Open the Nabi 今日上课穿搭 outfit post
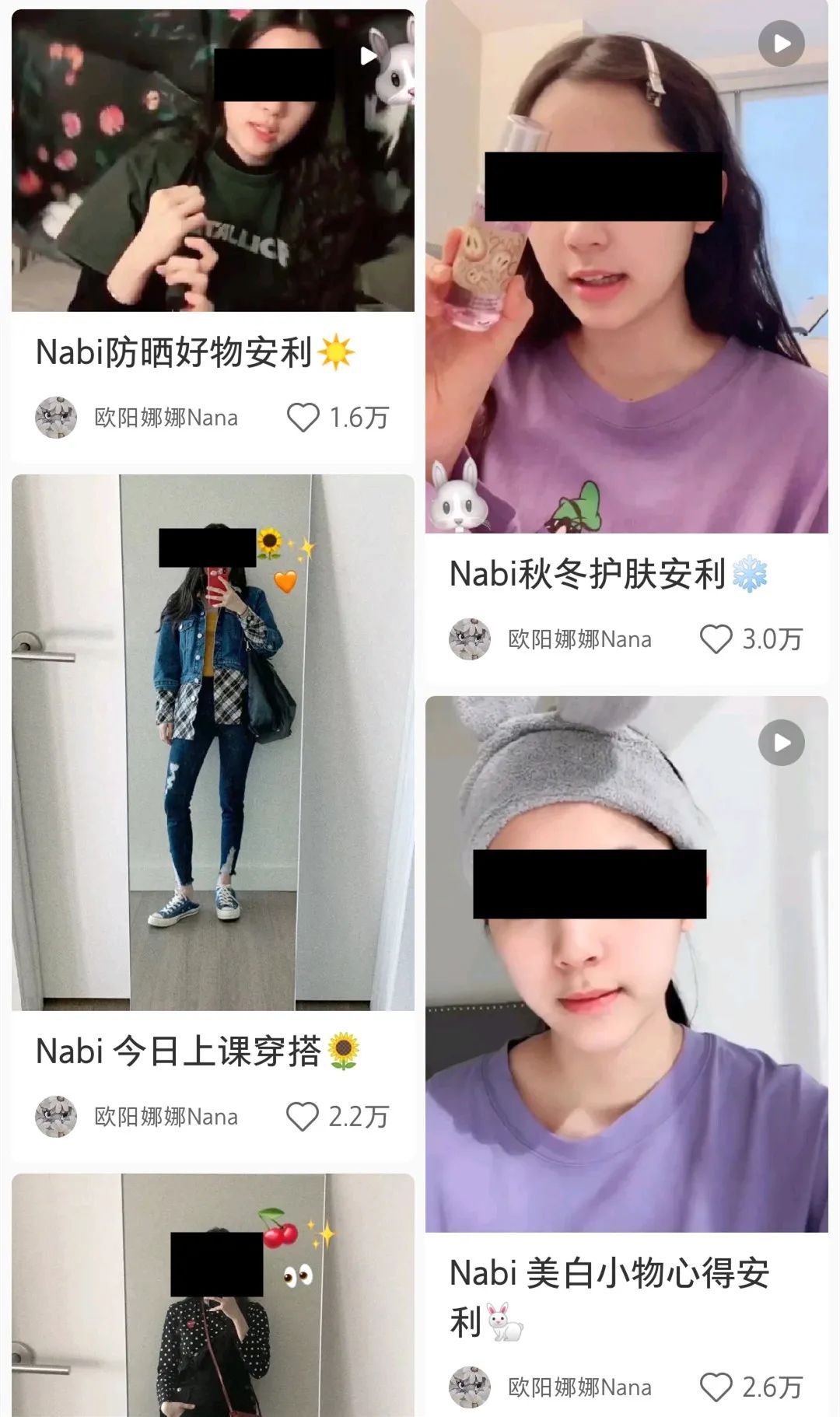The height and width of the screenshot is (1417, 840). pos(212,743)
